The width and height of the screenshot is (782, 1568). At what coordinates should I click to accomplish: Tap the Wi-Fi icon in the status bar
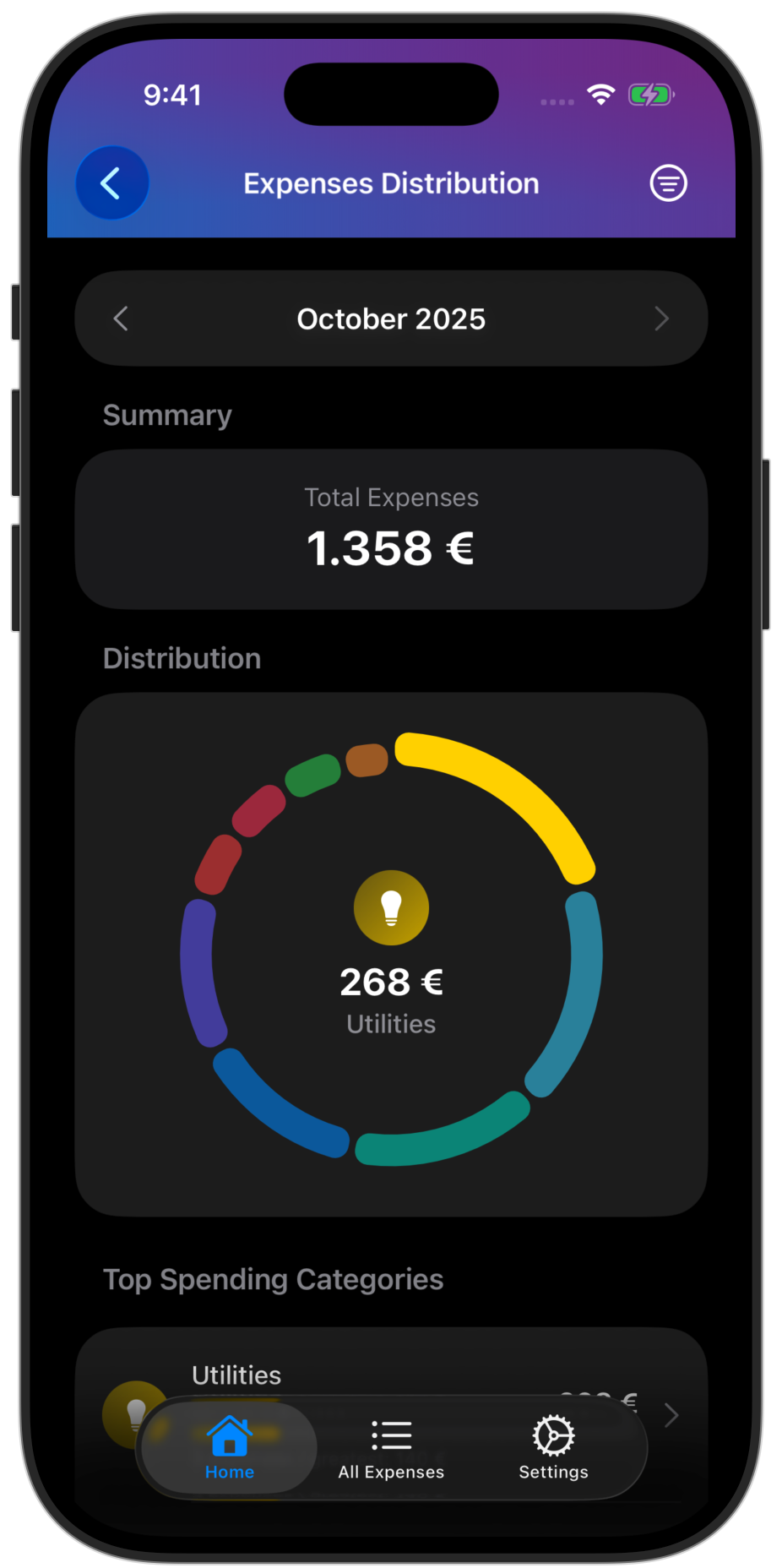tap(601, 95)
